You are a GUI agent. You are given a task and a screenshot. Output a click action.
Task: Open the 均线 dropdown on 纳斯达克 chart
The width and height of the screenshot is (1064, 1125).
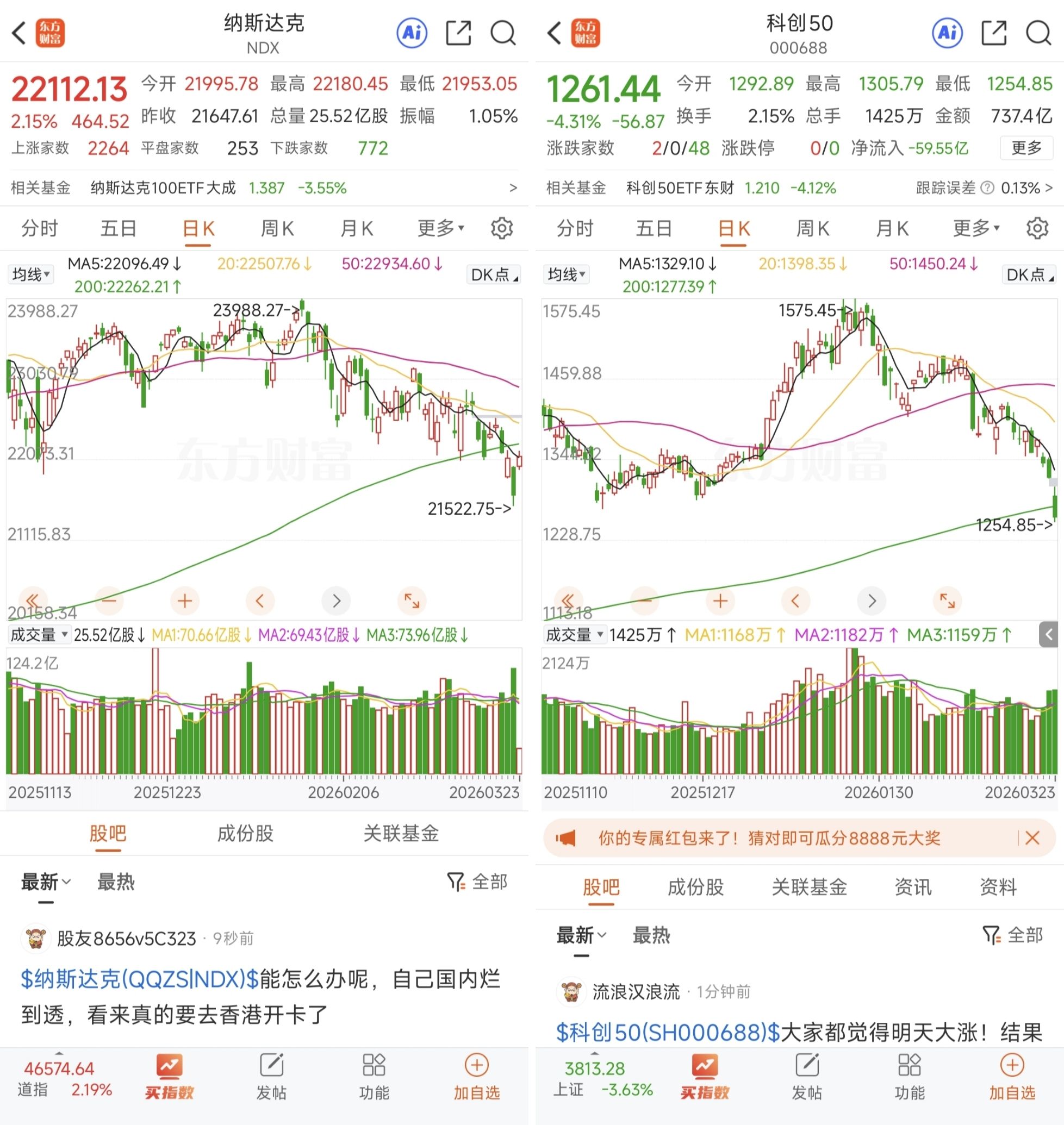click(31, 274)
